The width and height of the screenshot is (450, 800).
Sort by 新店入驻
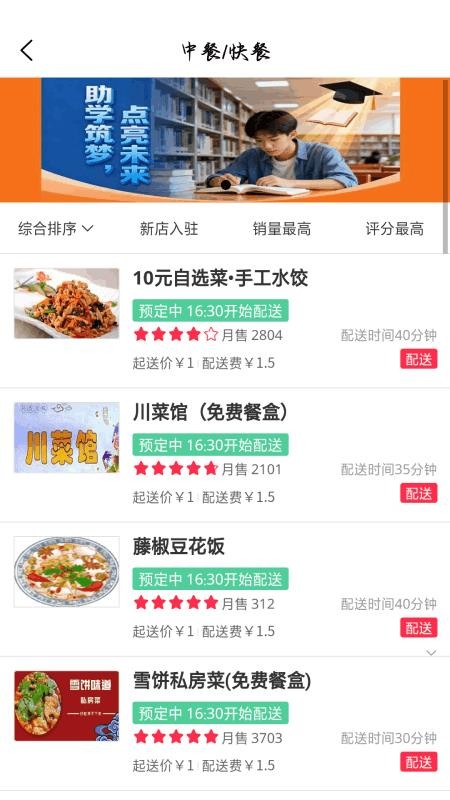(x=169, y=229)
